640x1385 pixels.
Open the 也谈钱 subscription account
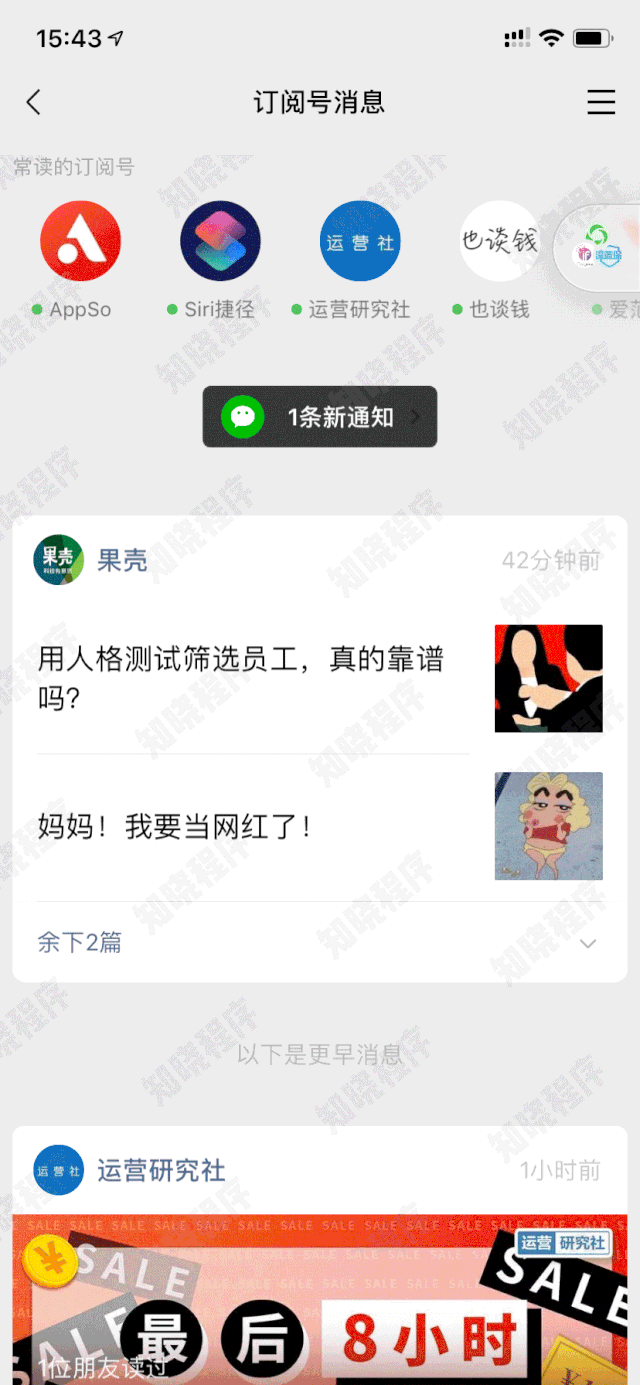pos(499,241)
